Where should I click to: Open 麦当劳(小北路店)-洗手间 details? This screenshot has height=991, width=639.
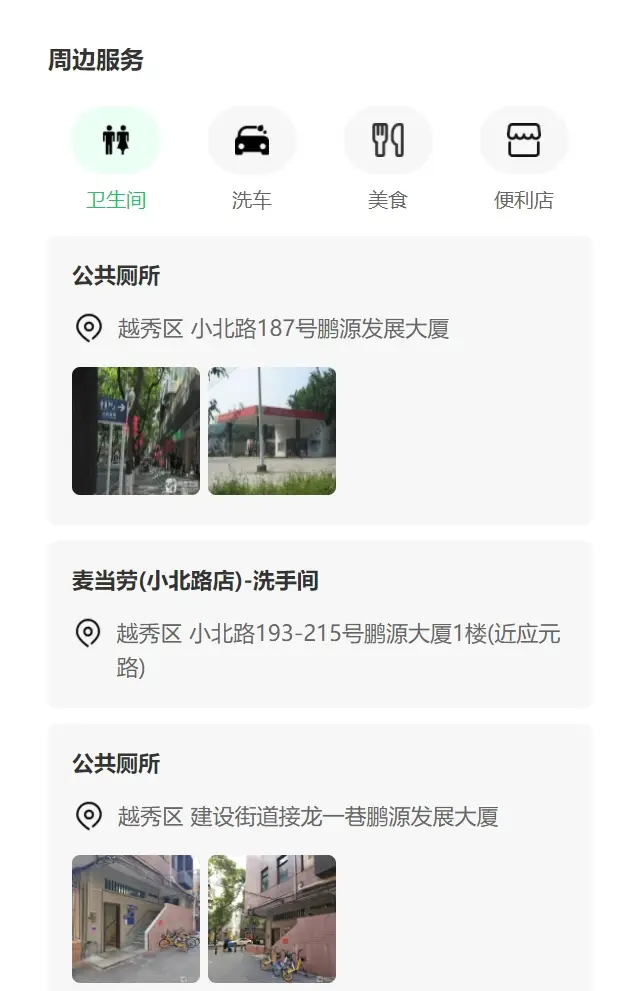click(195, 581)
